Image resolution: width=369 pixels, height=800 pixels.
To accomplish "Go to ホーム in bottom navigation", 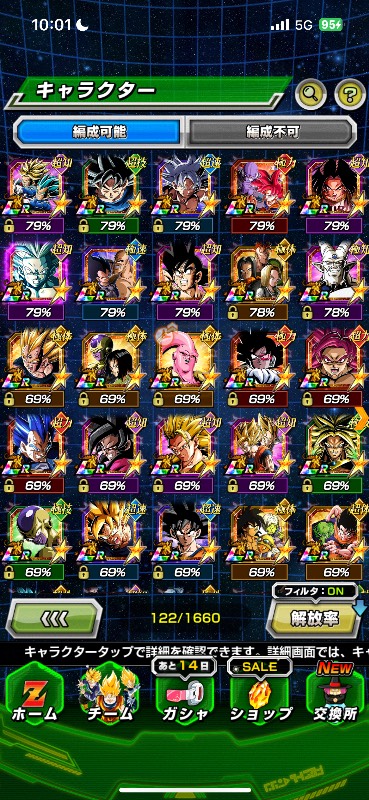I will coord(34,694).
